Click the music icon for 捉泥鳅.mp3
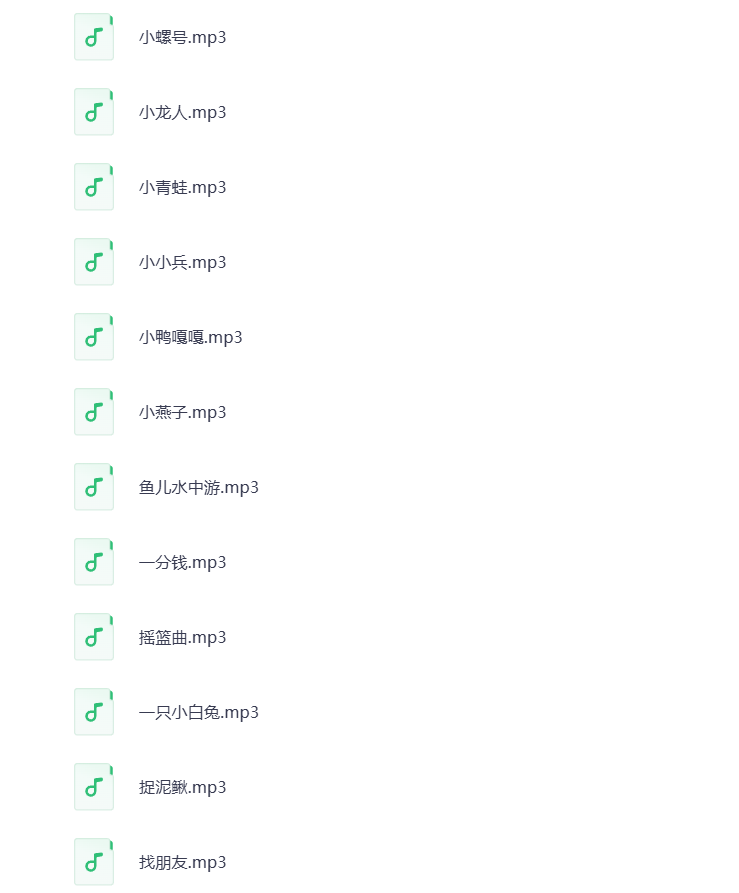The height and width of the screenshot is (893, 739). 93,786
